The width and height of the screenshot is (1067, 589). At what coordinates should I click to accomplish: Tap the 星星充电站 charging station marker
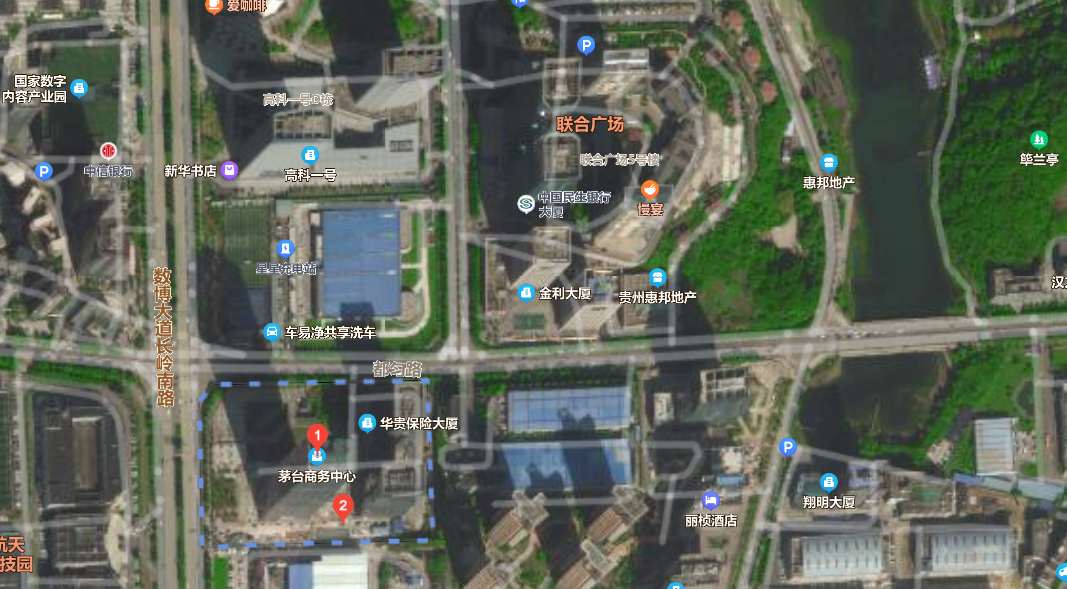coord(286,248)
